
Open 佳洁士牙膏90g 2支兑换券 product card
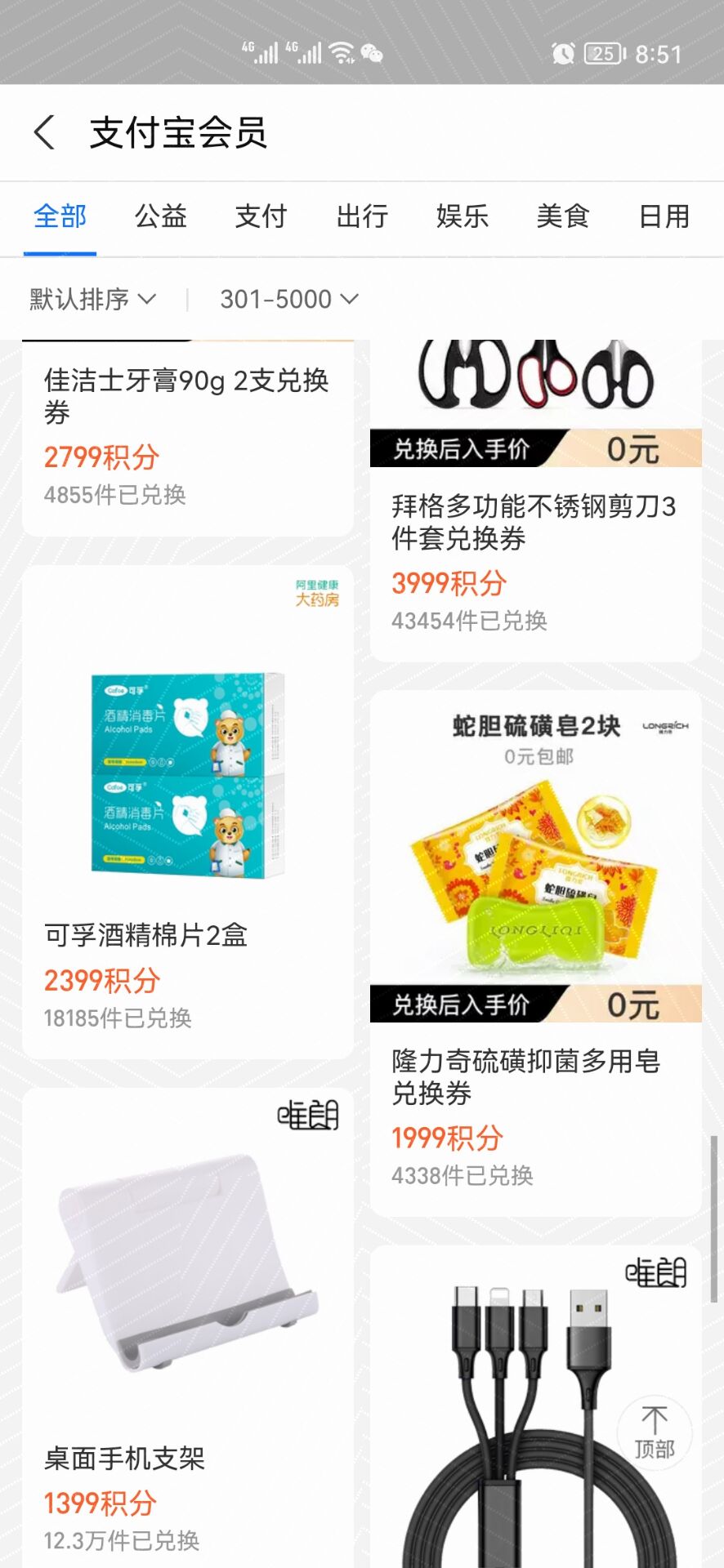point(187,436)
